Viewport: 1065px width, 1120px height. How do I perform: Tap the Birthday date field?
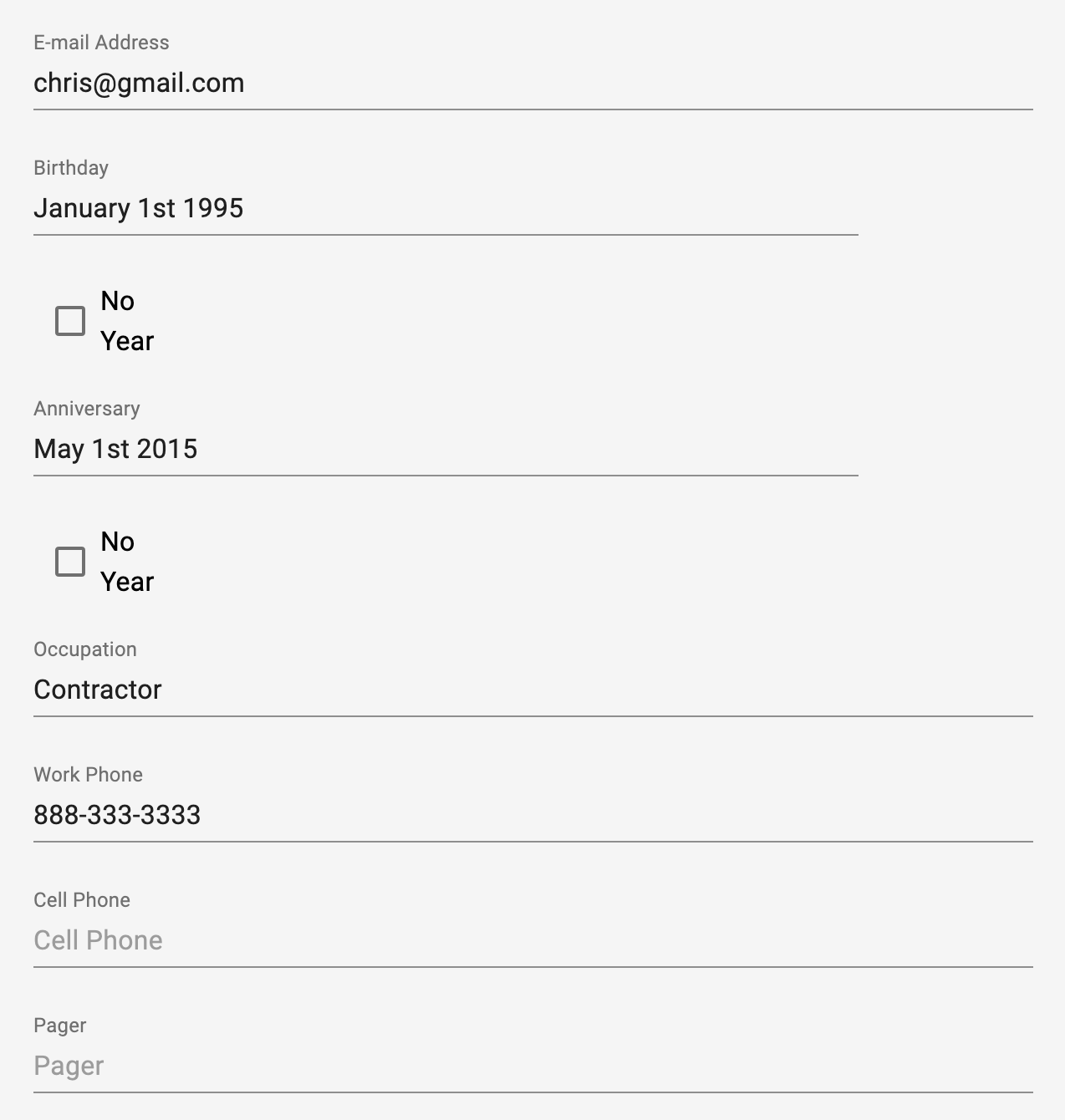pos(445,209)
